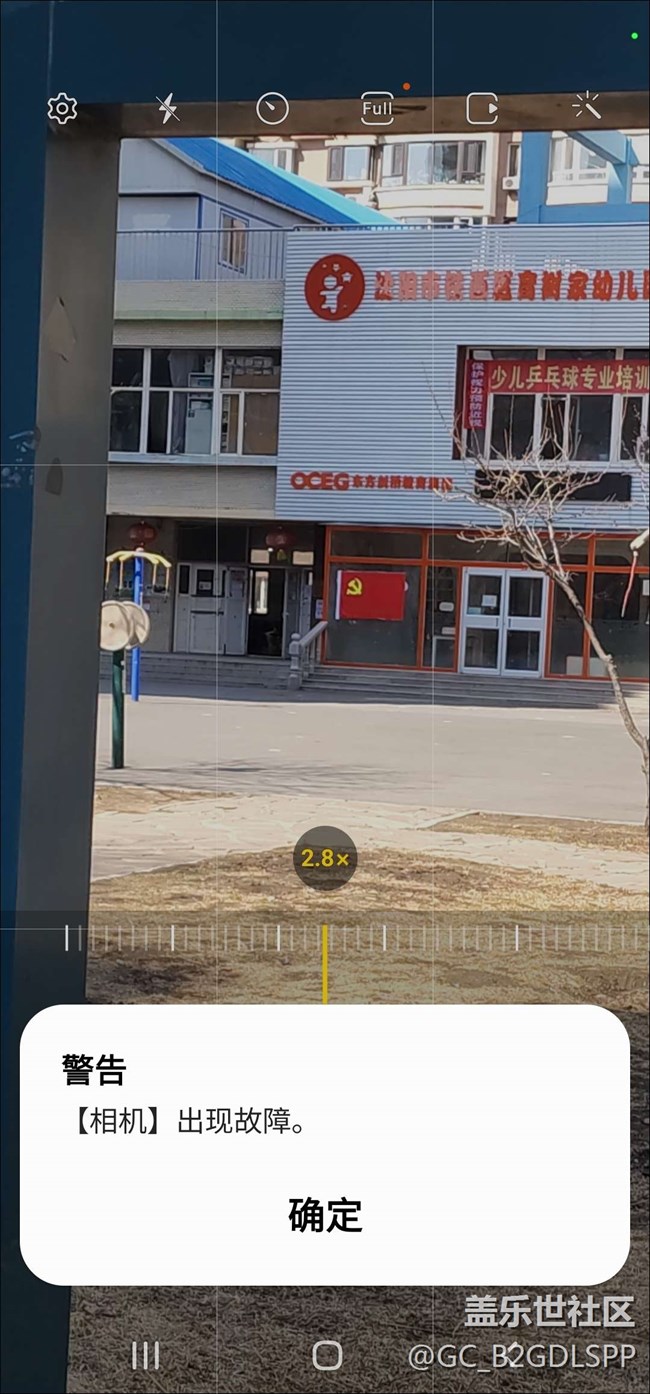
Task: Tap the 2.8× zoom indicator
Action: 325,858
